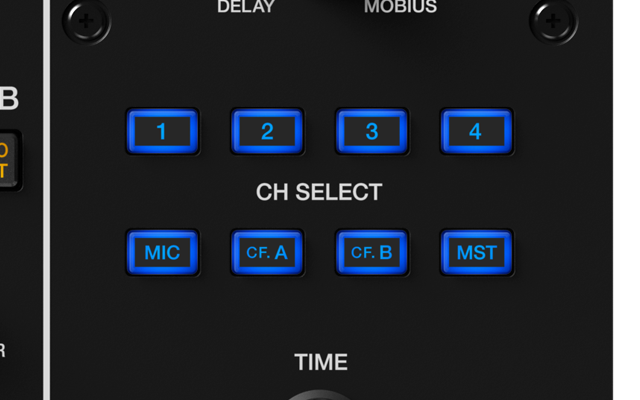Screen dimensions: 640x400
Task: Choose channel 3 for the effect
Action: 372,131
